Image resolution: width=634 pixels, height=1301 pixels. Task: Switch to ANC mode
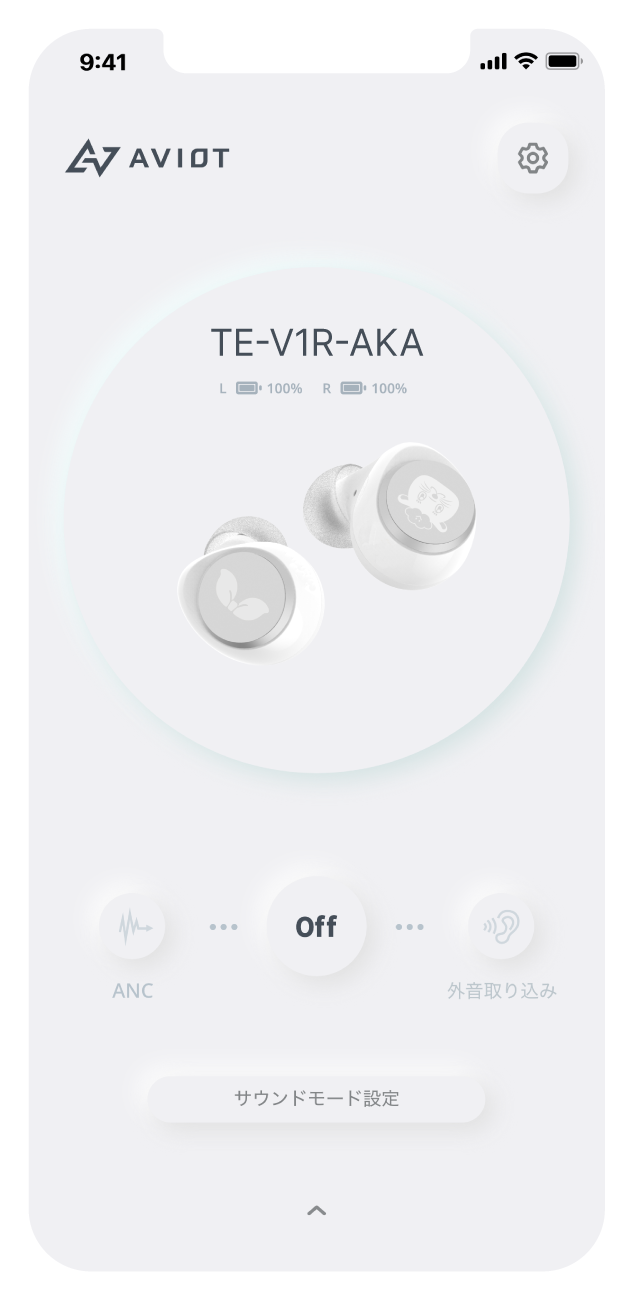pyautogui.click(x=133, y=927)
